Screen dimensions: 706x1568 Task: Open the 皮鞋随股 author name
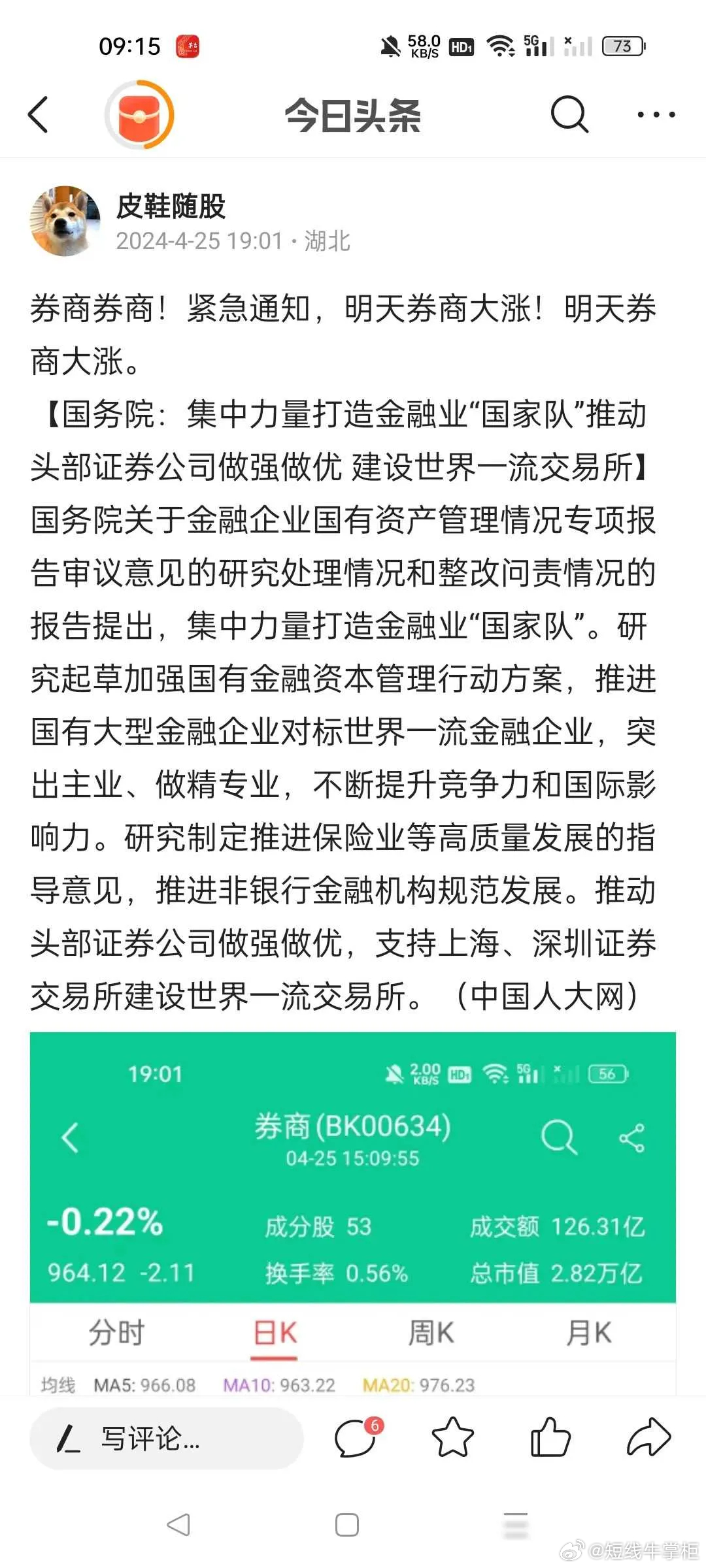pos(171,206)
